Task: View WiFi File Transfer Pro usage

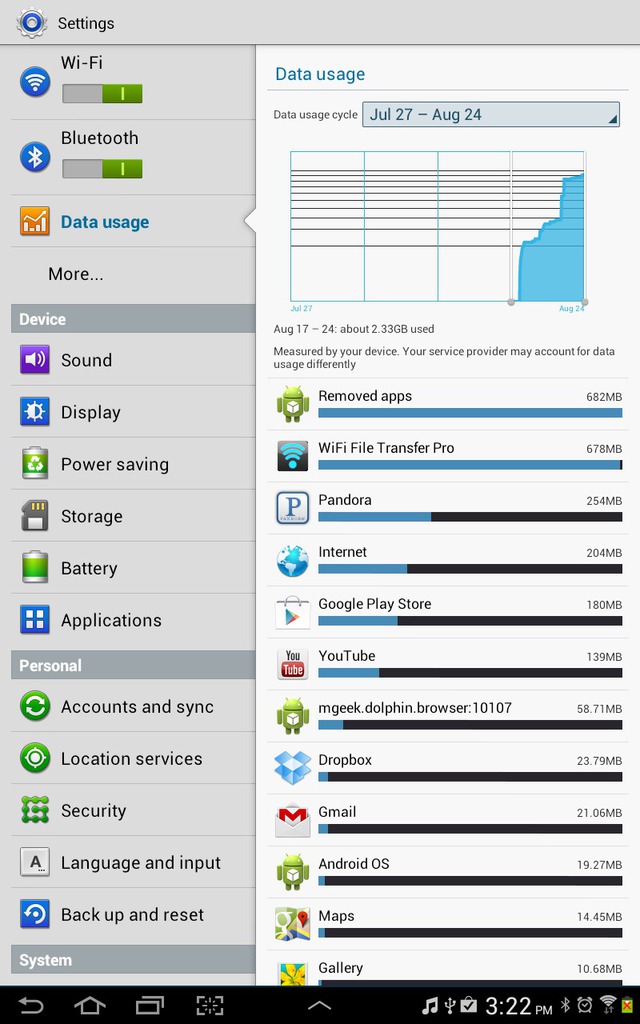Action: [x=448, y=456]
